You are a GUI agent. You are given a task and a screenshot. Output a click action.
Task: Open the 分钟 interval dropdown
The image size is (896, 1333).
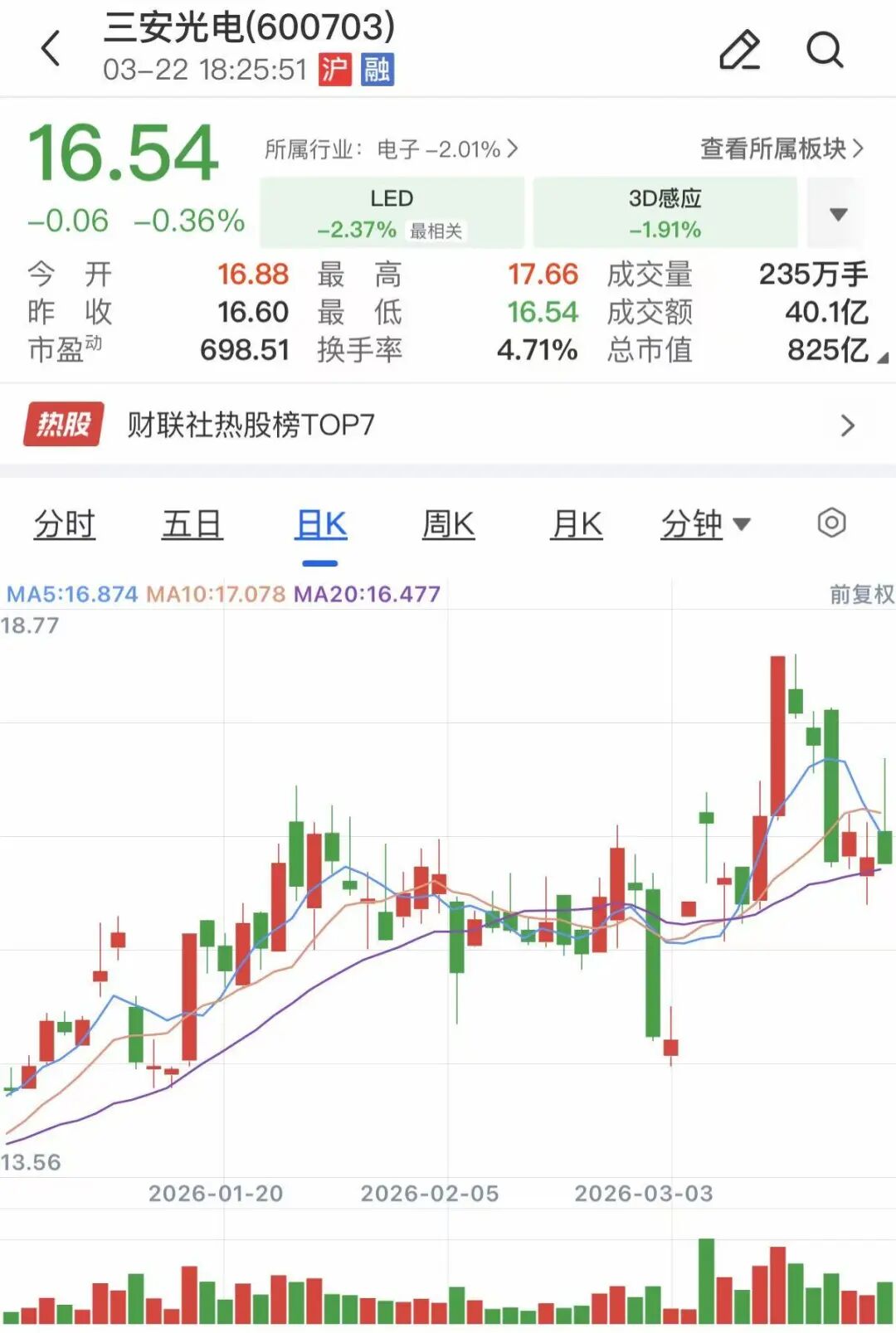705,524
